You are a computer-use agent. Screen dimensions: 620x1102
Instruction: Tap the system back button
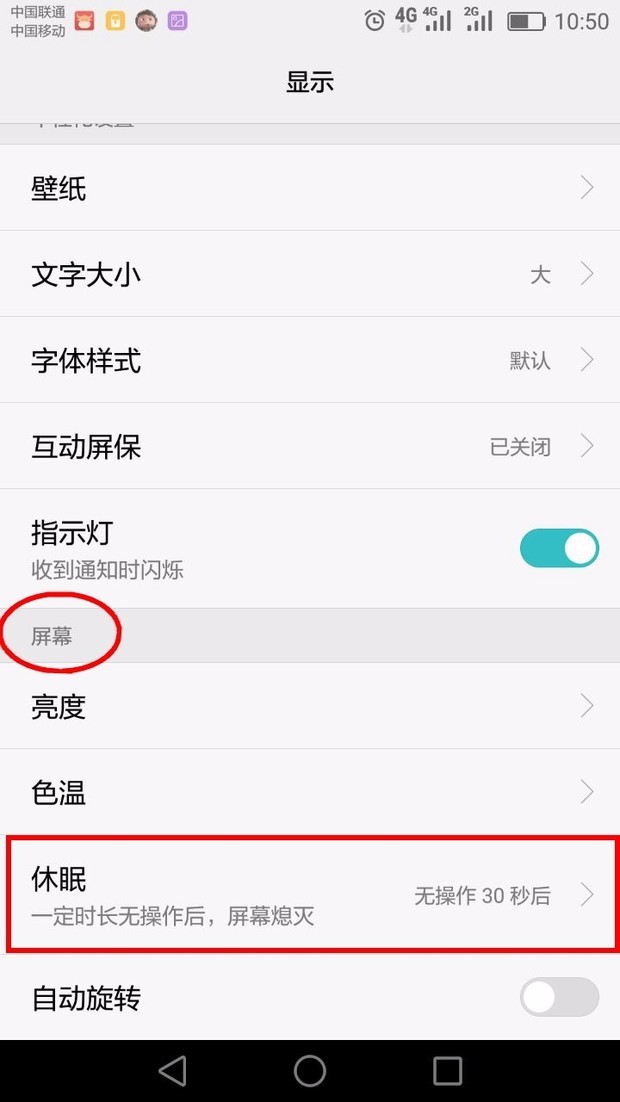pyautogui.click(x=172, y=1071)
